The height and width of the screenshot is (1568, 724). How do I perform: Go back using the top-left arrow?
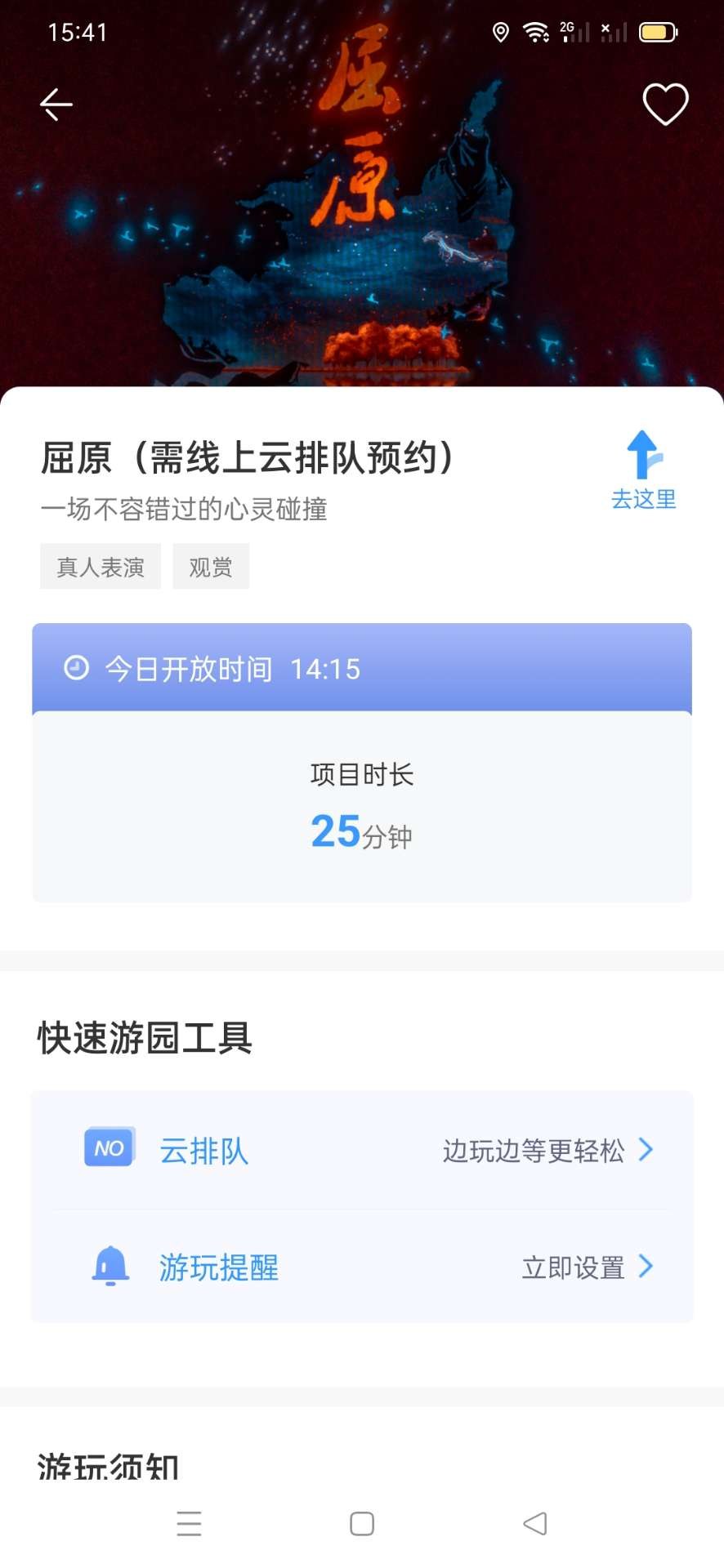click(56, 105)
